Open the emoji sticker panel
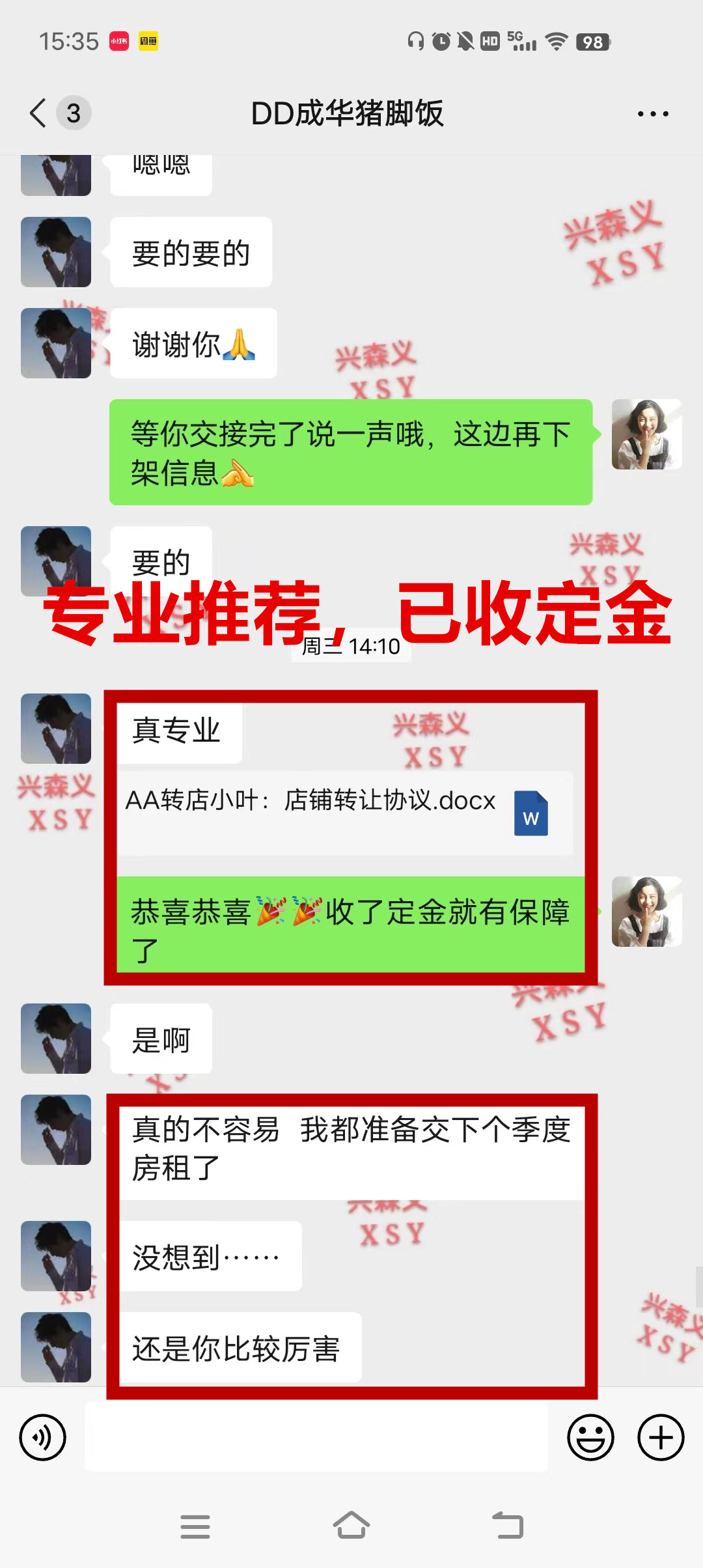The width and height of the screenshot is (703, 1568). (x=590, y=1437)
